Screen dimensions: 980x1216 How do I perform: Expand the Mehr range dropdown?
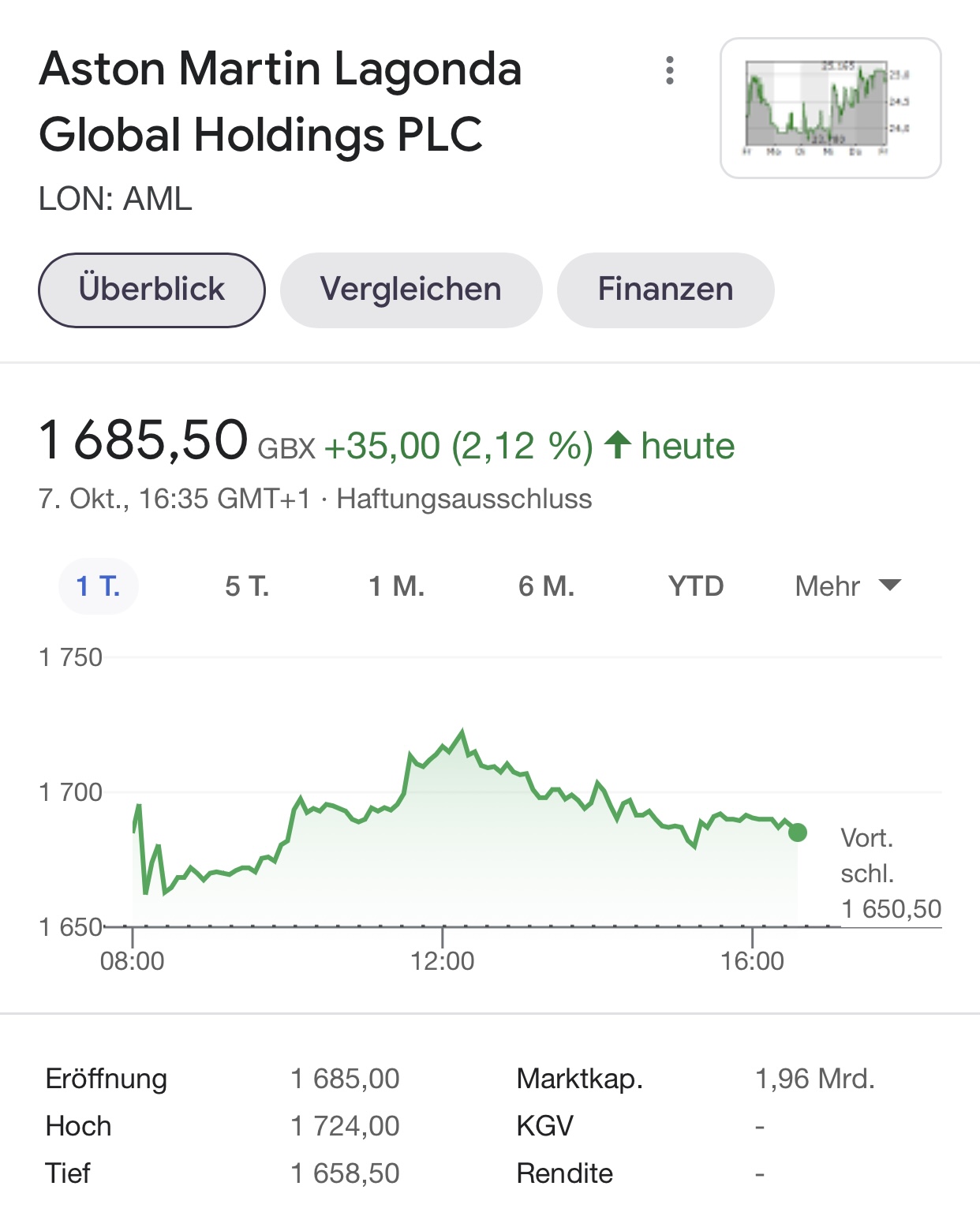point(847,586)
